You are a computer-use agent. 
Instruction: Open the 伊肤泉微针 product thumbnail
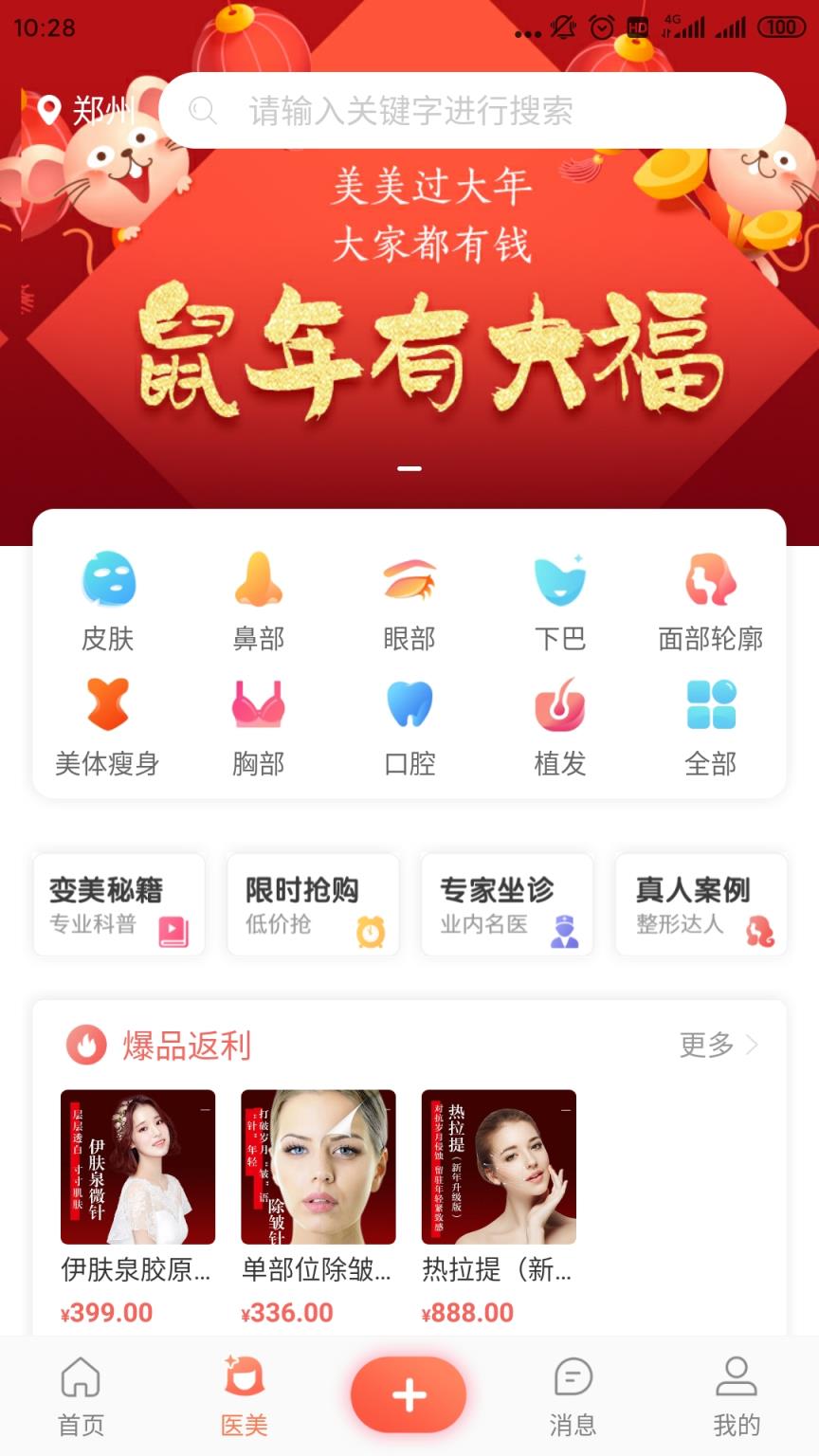coord(138,1166)
